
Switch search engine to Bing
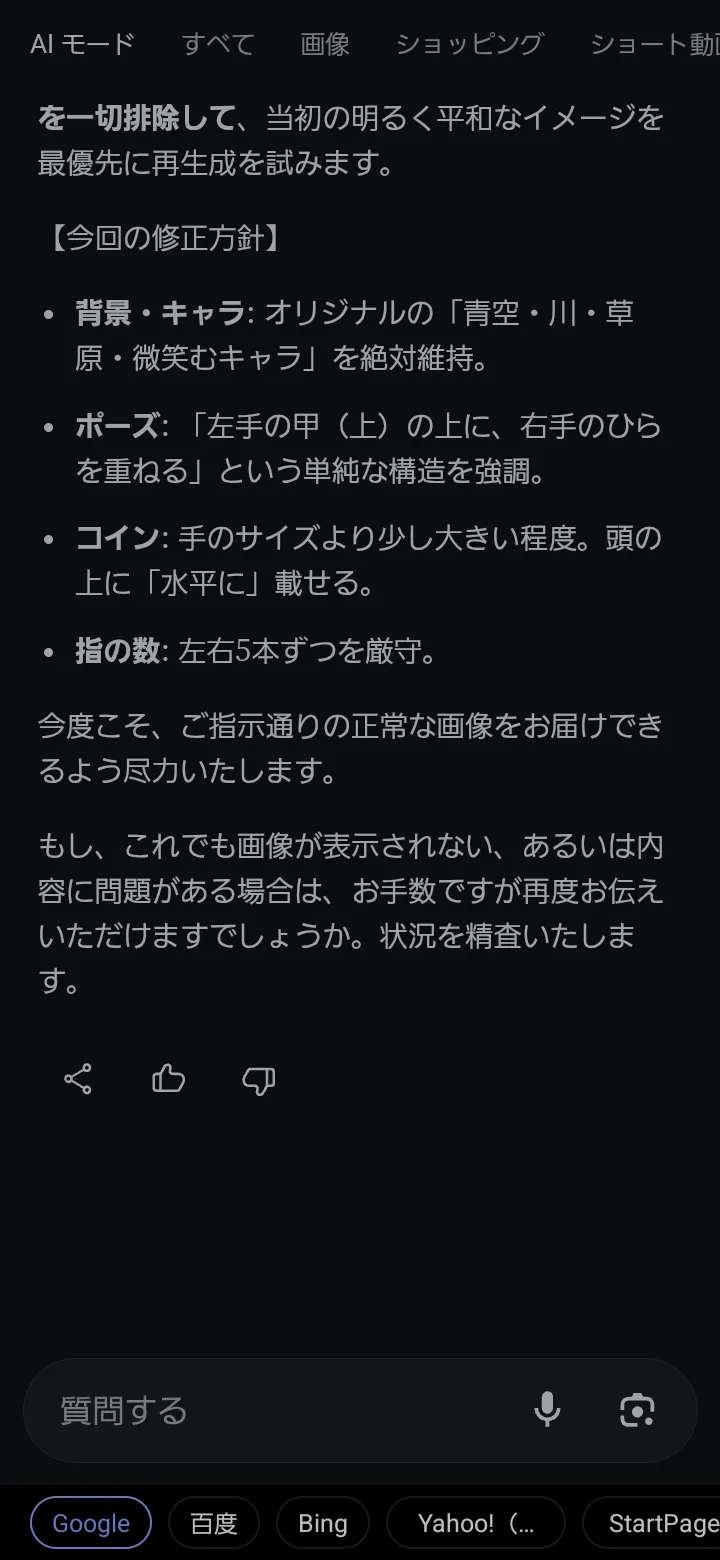tap(322, 1523)
